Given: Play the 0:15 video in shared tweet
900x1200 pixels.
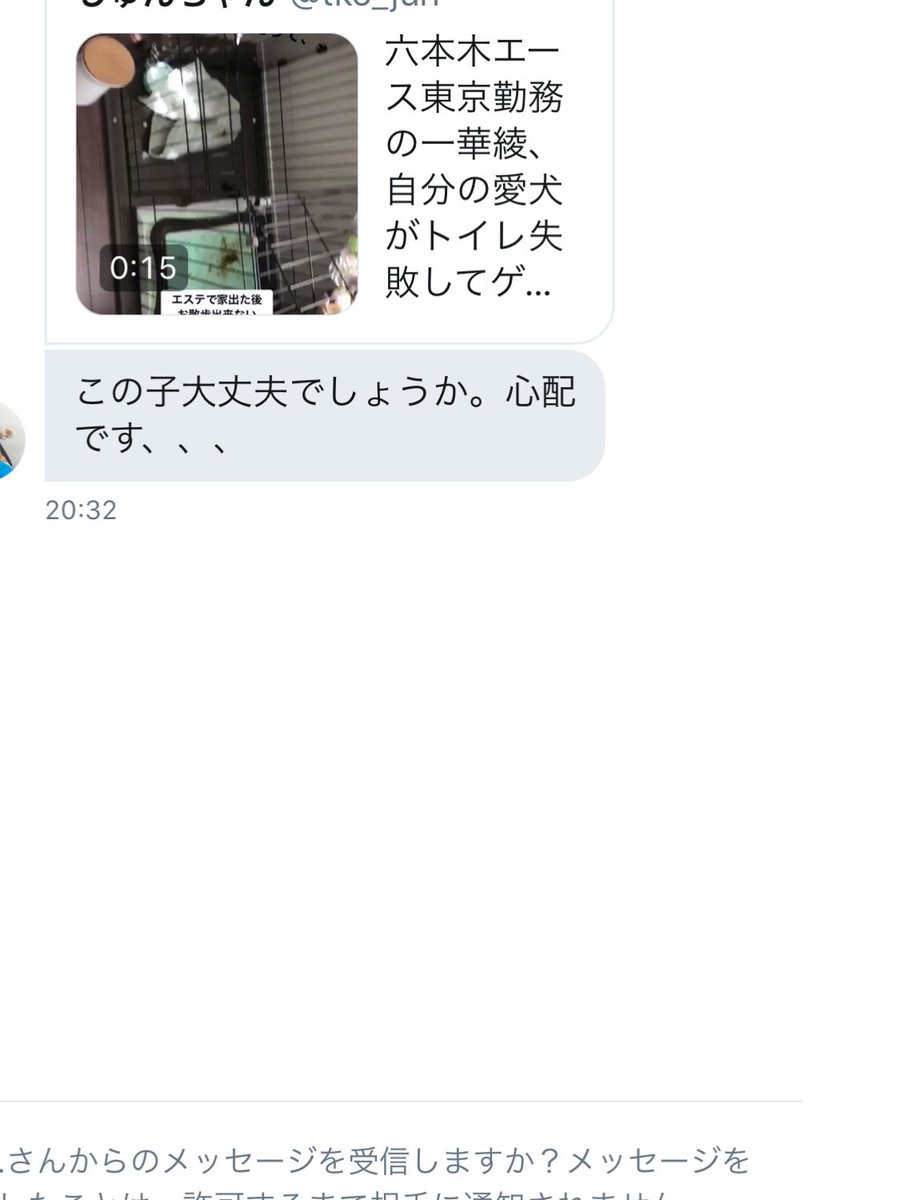Looking at the screenshot, I should (x=216, y=174).
